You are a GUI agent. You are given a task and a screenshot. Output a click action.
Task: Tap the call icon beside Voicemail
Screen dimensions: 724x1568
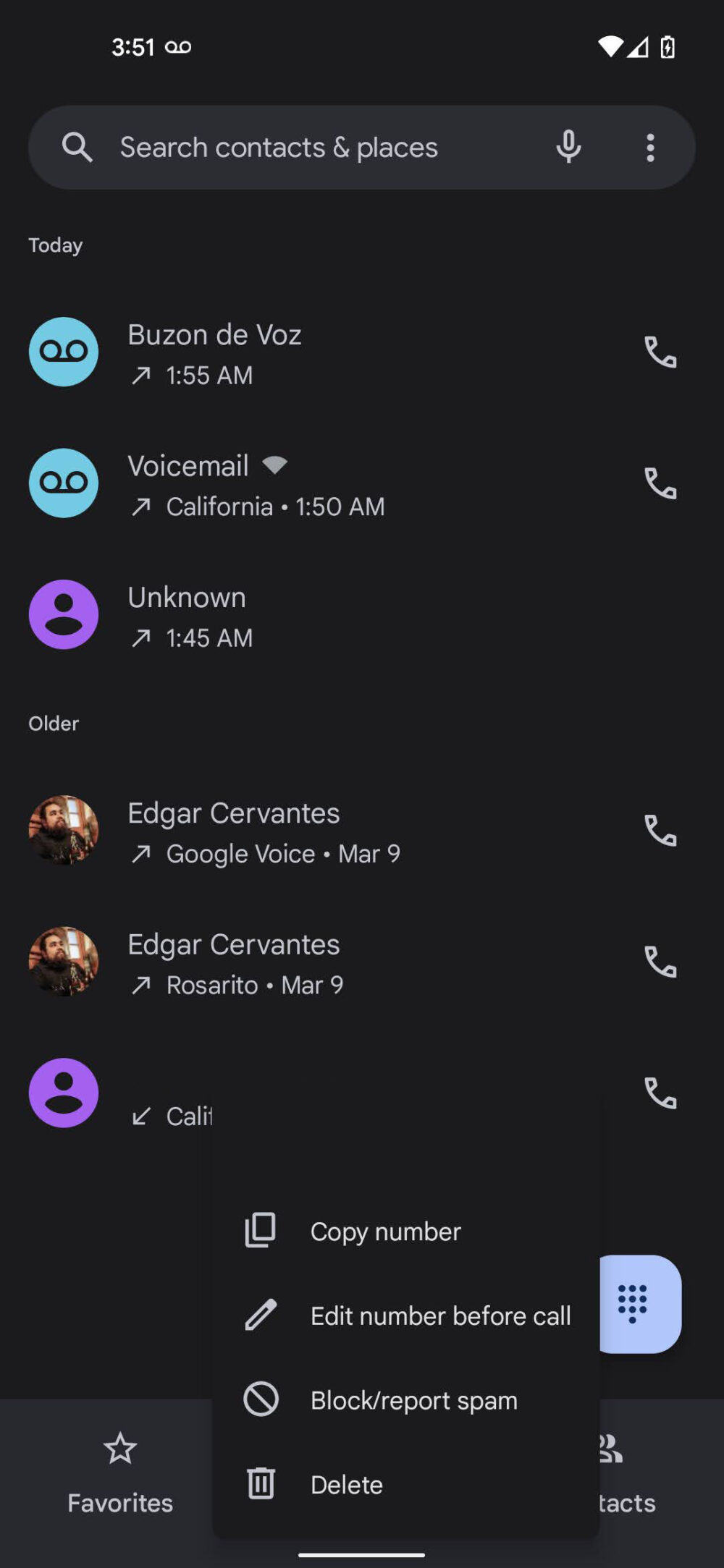660,483
